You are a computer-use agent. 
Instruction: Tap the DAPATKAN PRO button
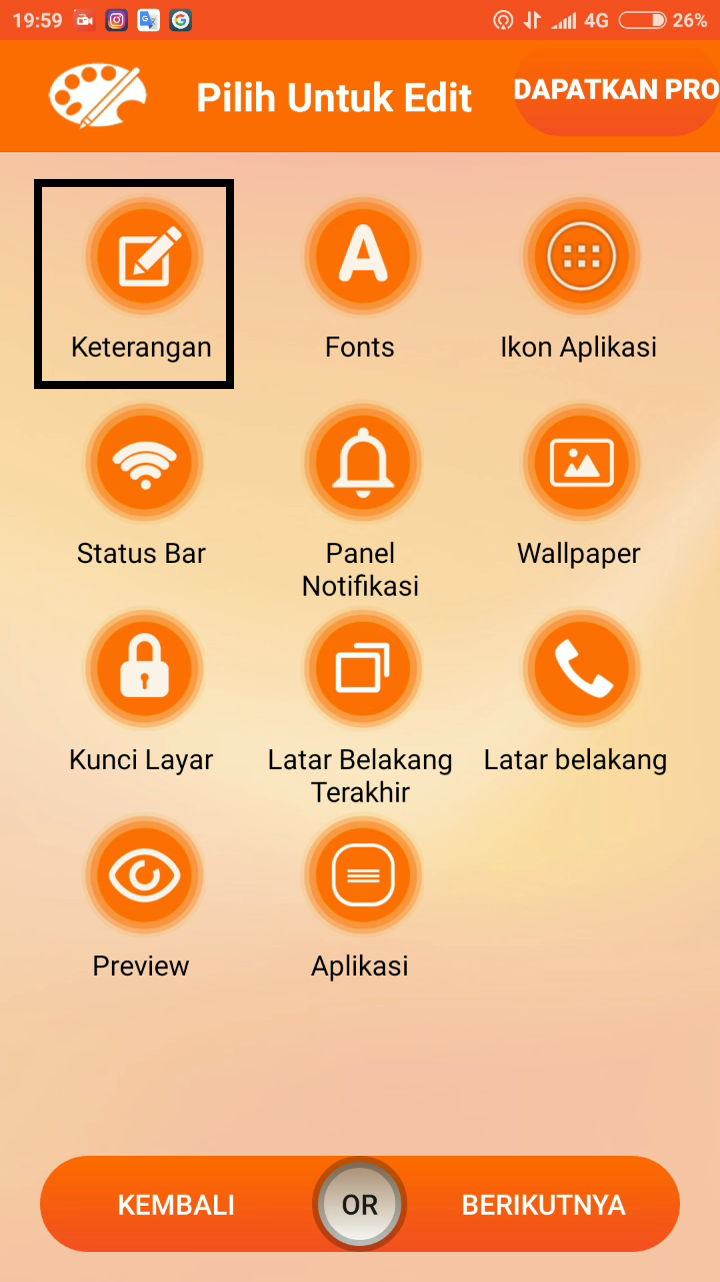coord(616,91)
